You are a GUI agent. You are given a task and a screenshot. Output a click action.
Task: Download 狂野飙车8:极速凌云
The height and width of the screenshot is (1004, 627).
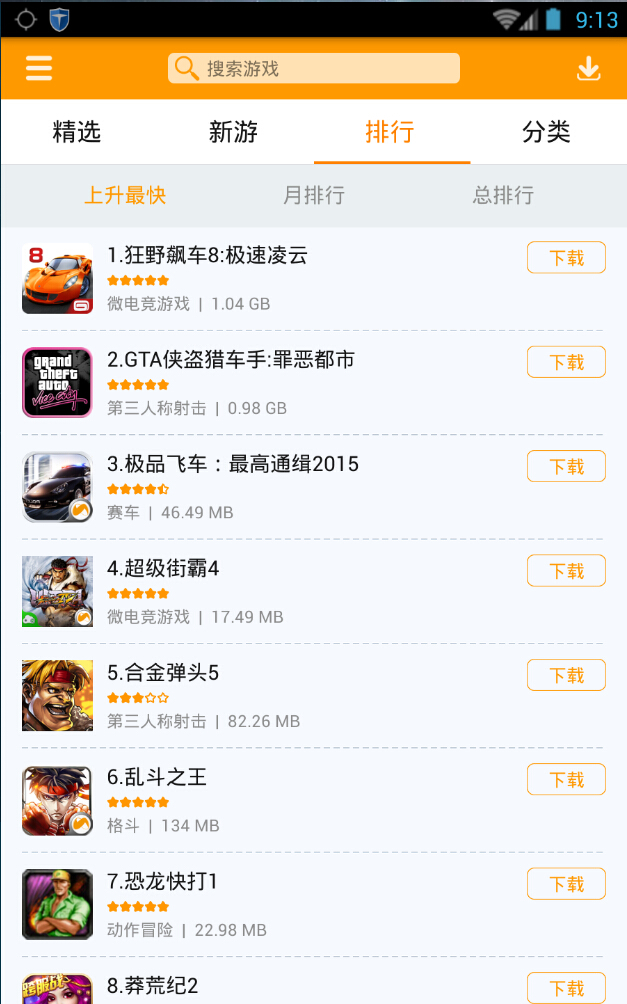click(x=566, y=257)
